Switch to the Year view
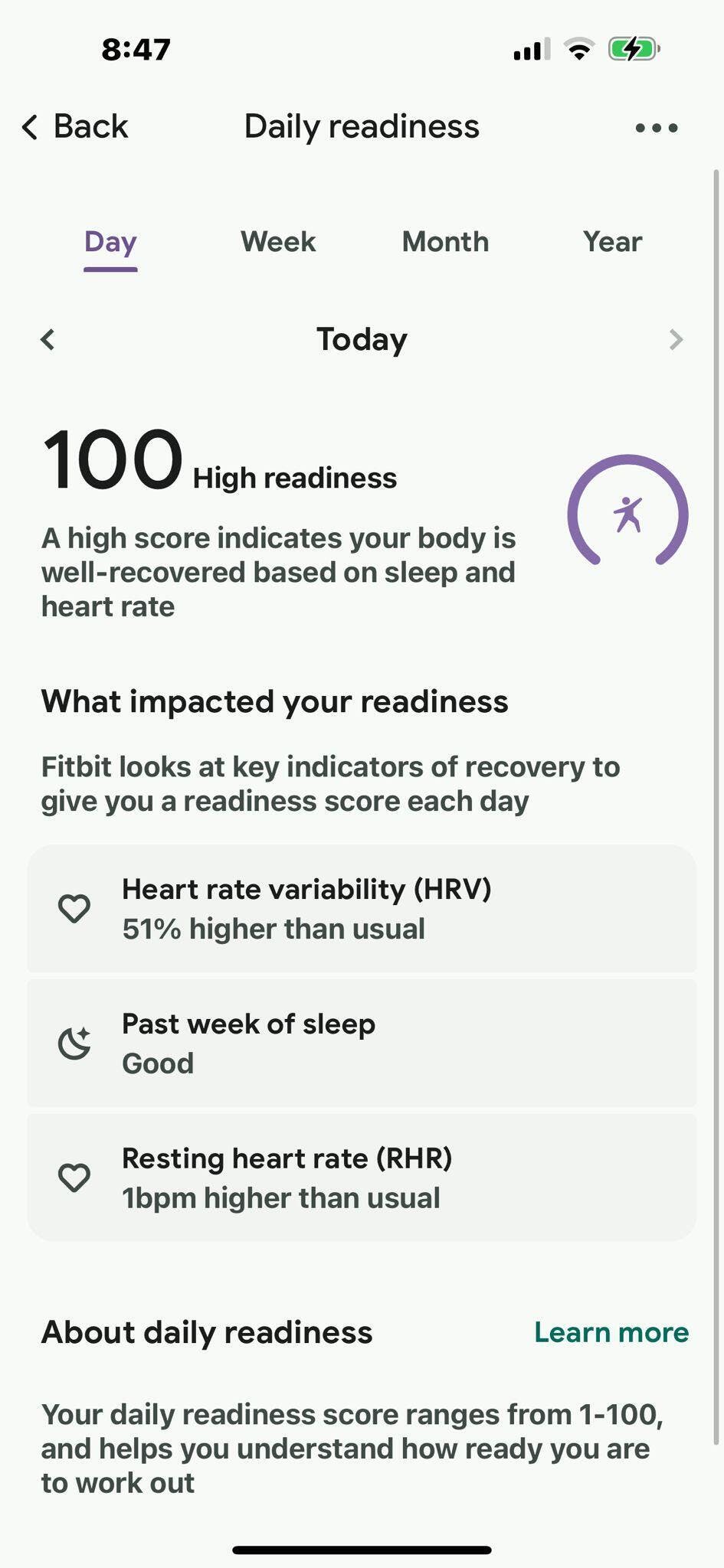The height and width of the screenshot is (1568, 724). point(612,242)
